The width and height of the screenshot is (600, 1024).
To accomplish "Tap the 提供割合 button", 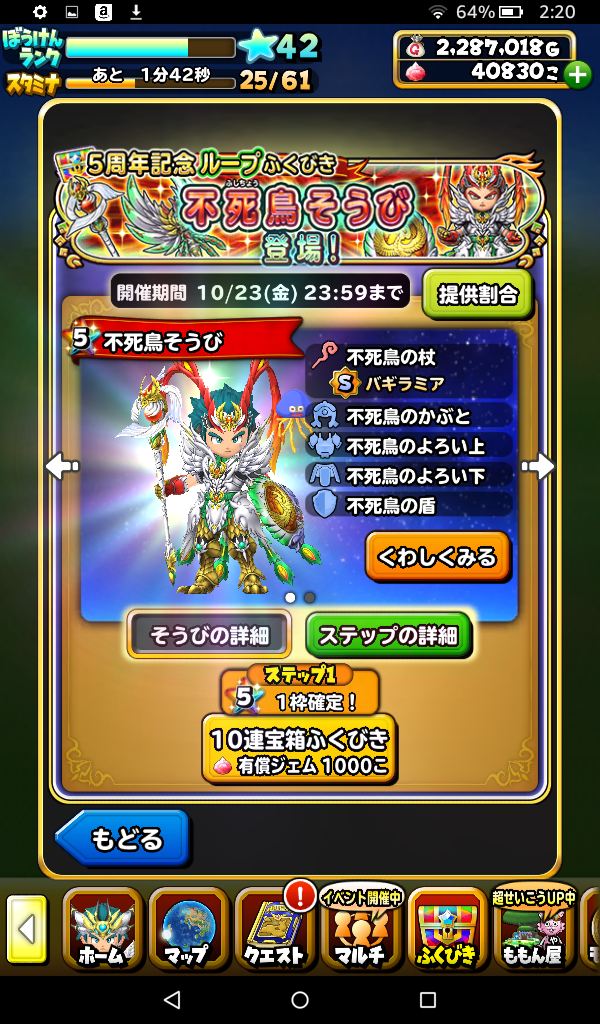I will tap(478, 294).
